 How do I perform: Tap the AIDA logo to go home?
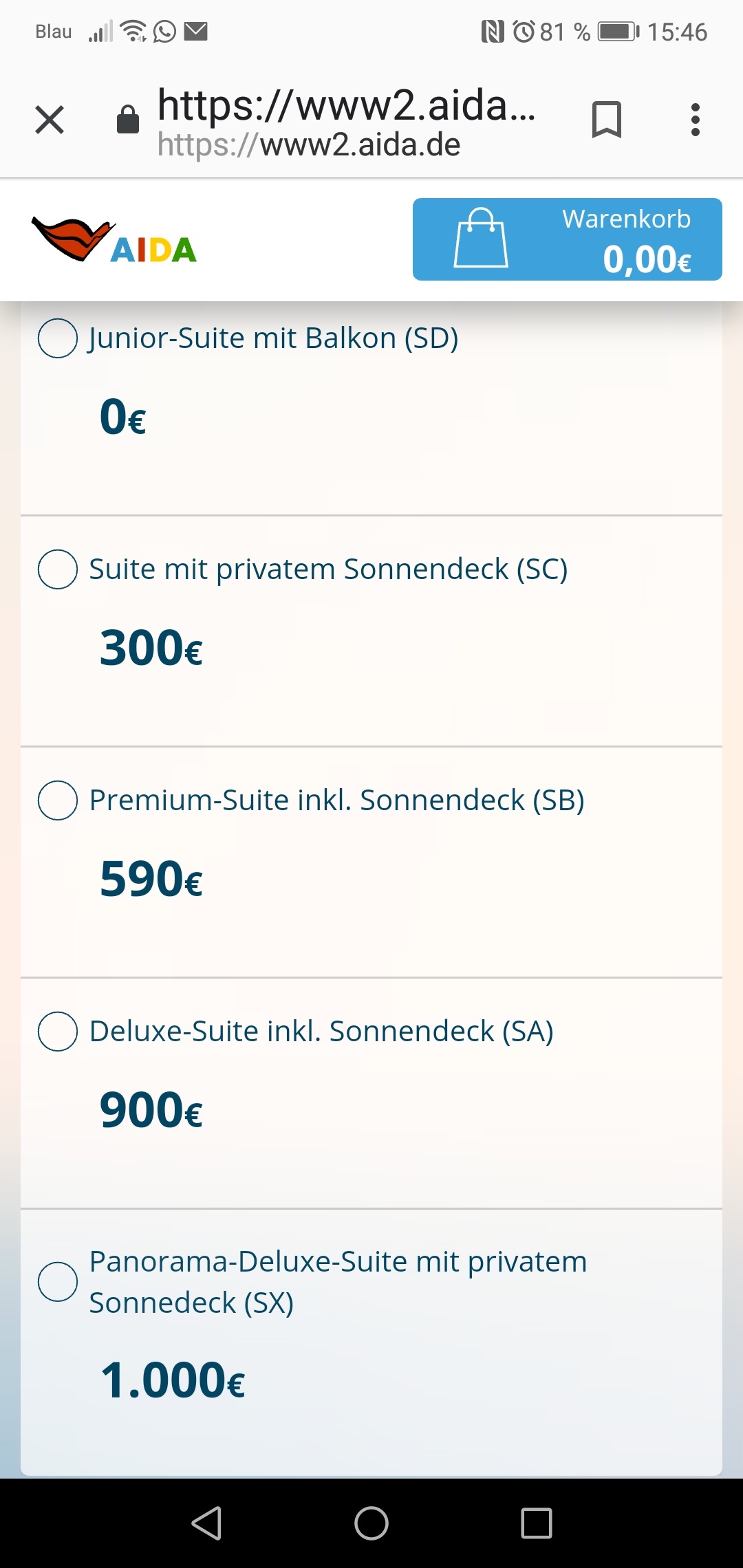click(114, 241)
